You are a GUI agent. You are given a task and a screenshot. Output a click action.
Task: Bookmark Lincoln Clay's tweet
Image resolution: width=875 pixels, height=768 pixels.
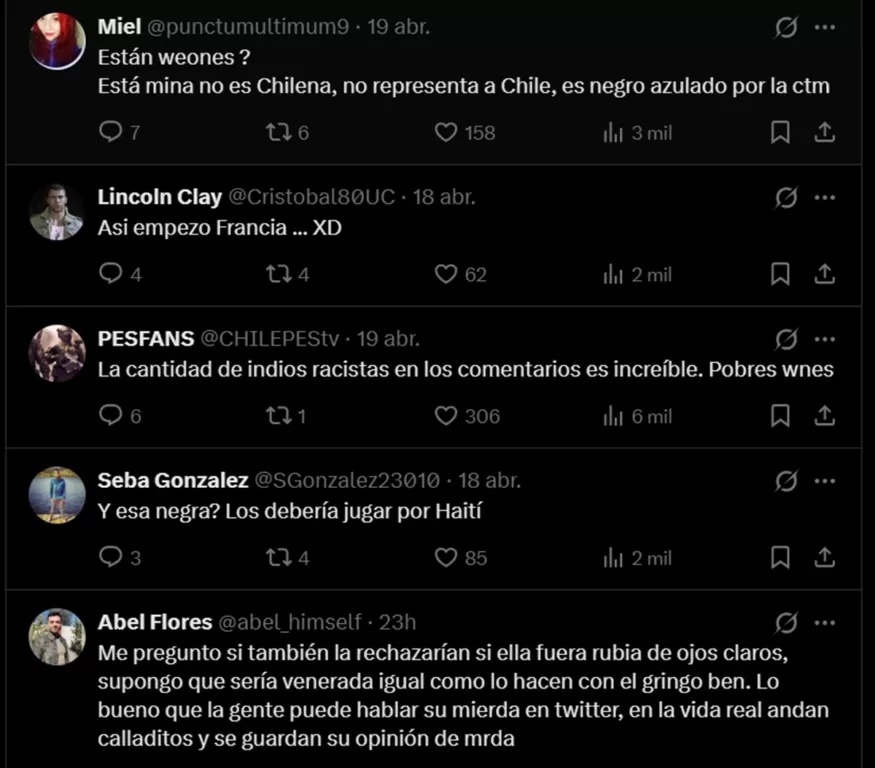(x=780, y=274)
